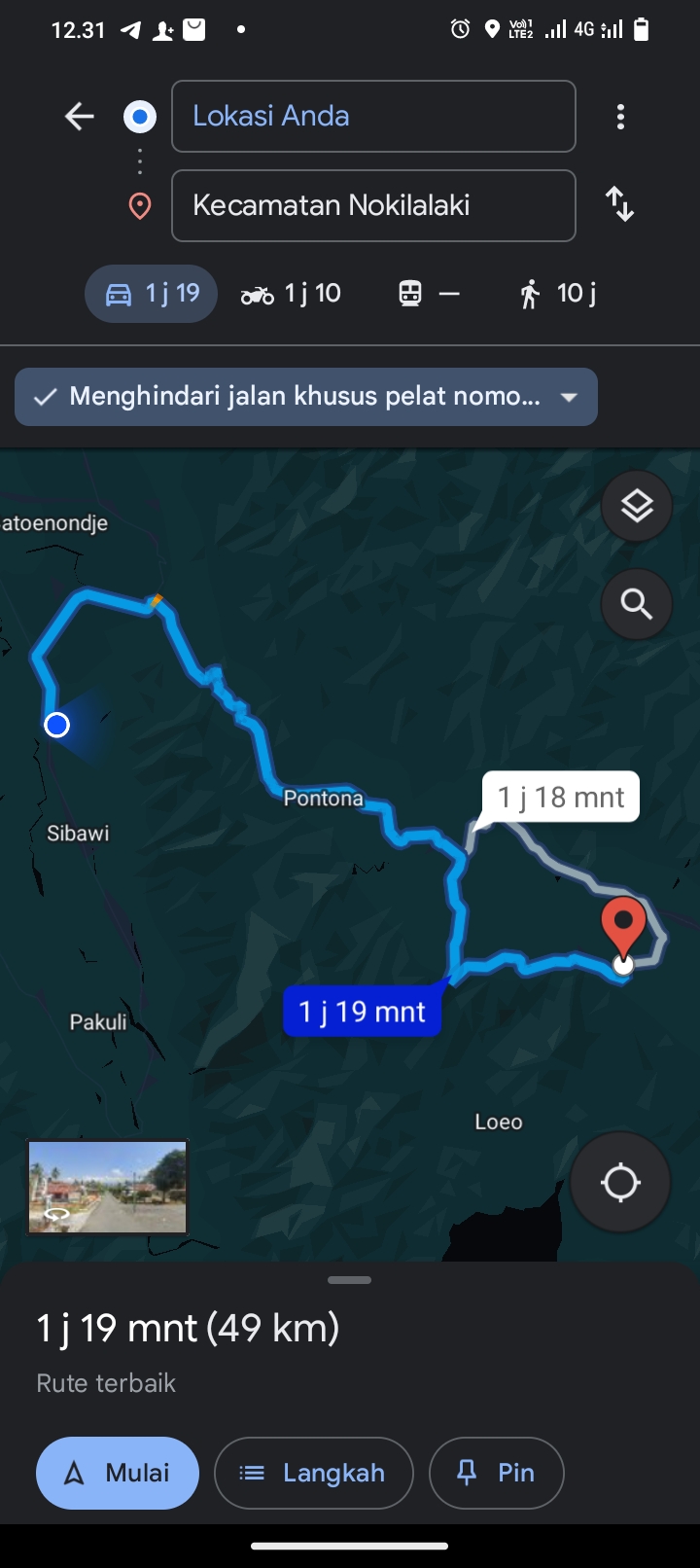
Task: Switch to the walking mode, 10 j
Action: [557, 294]
